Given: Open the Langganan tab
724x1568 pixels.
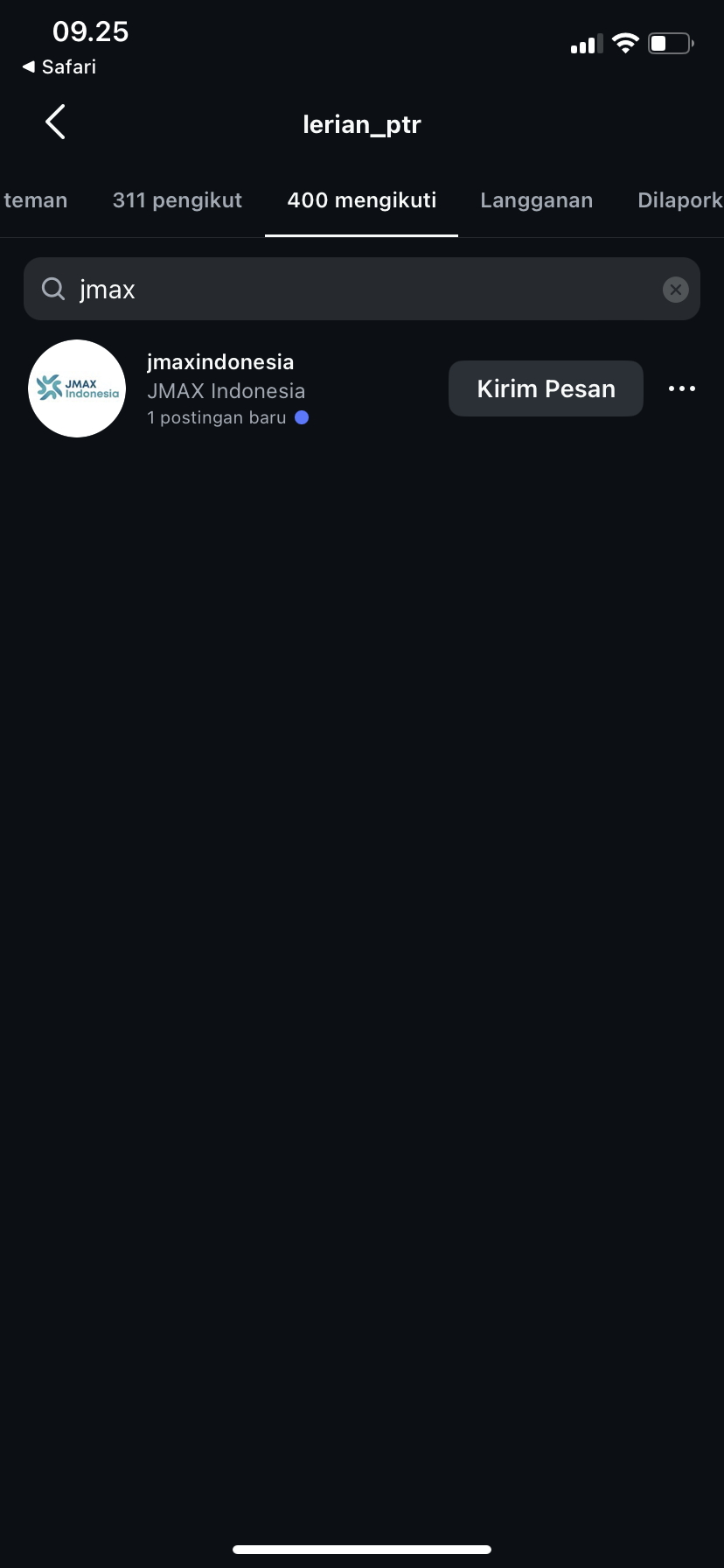Looking at the screenshot, I should point(536,200).
